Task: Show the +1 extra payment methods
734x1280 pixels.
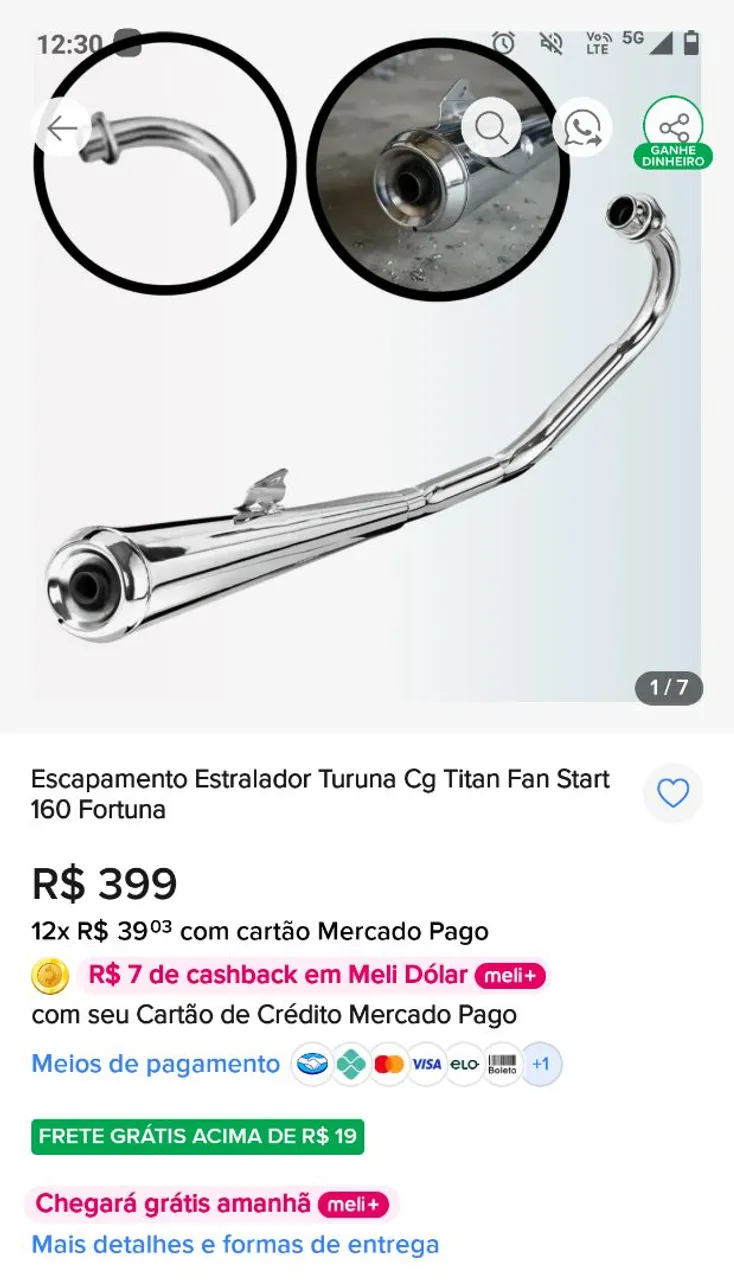Action: point(541,1065)
